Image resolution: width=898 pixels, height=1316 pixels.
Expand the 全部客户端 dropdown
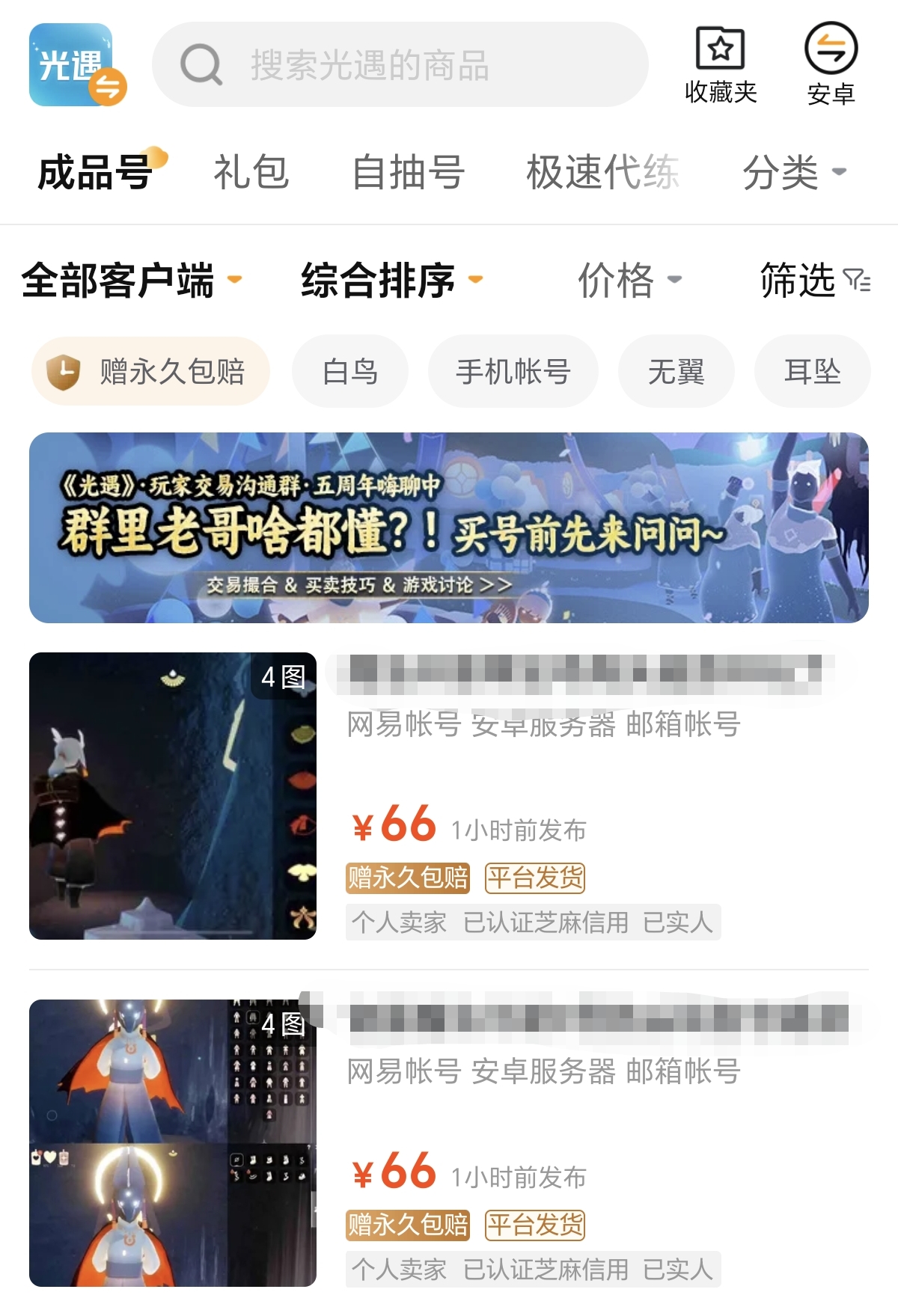coord(131,281)
